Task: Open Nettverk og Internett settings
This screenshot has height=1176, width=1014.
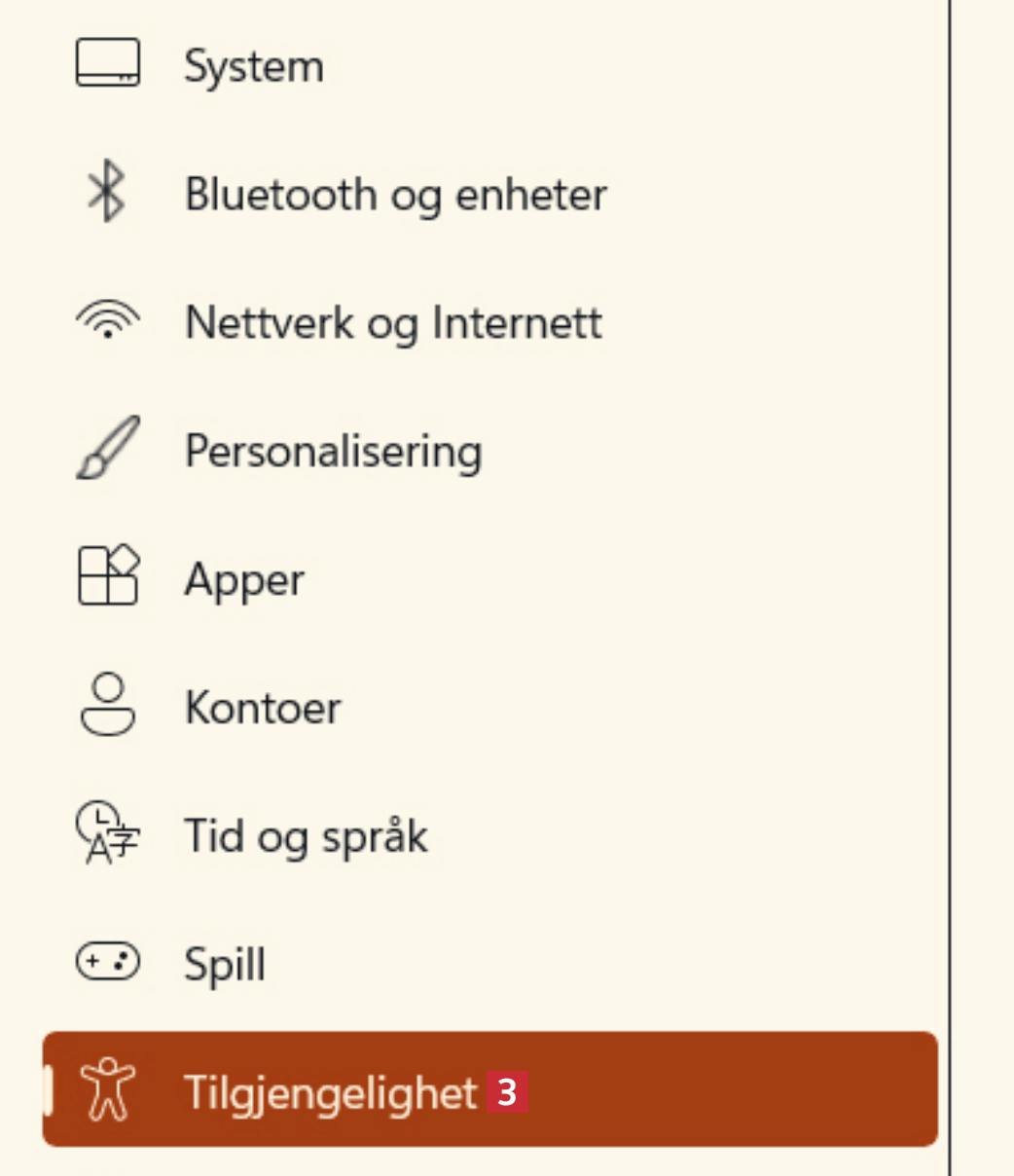Action: point(393,323)
